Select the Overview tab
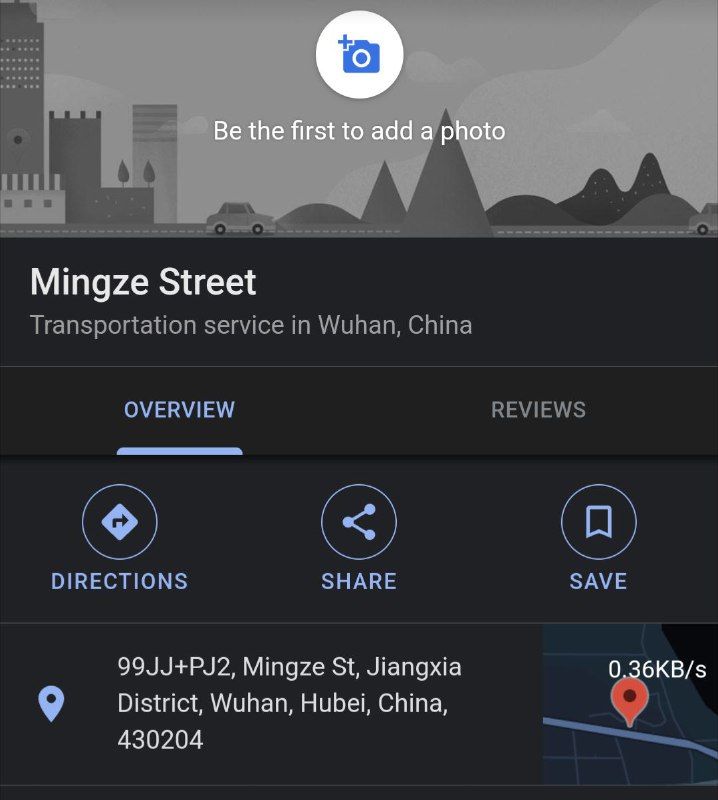Screen dimensions: 718x800 (x=179, y=410)
